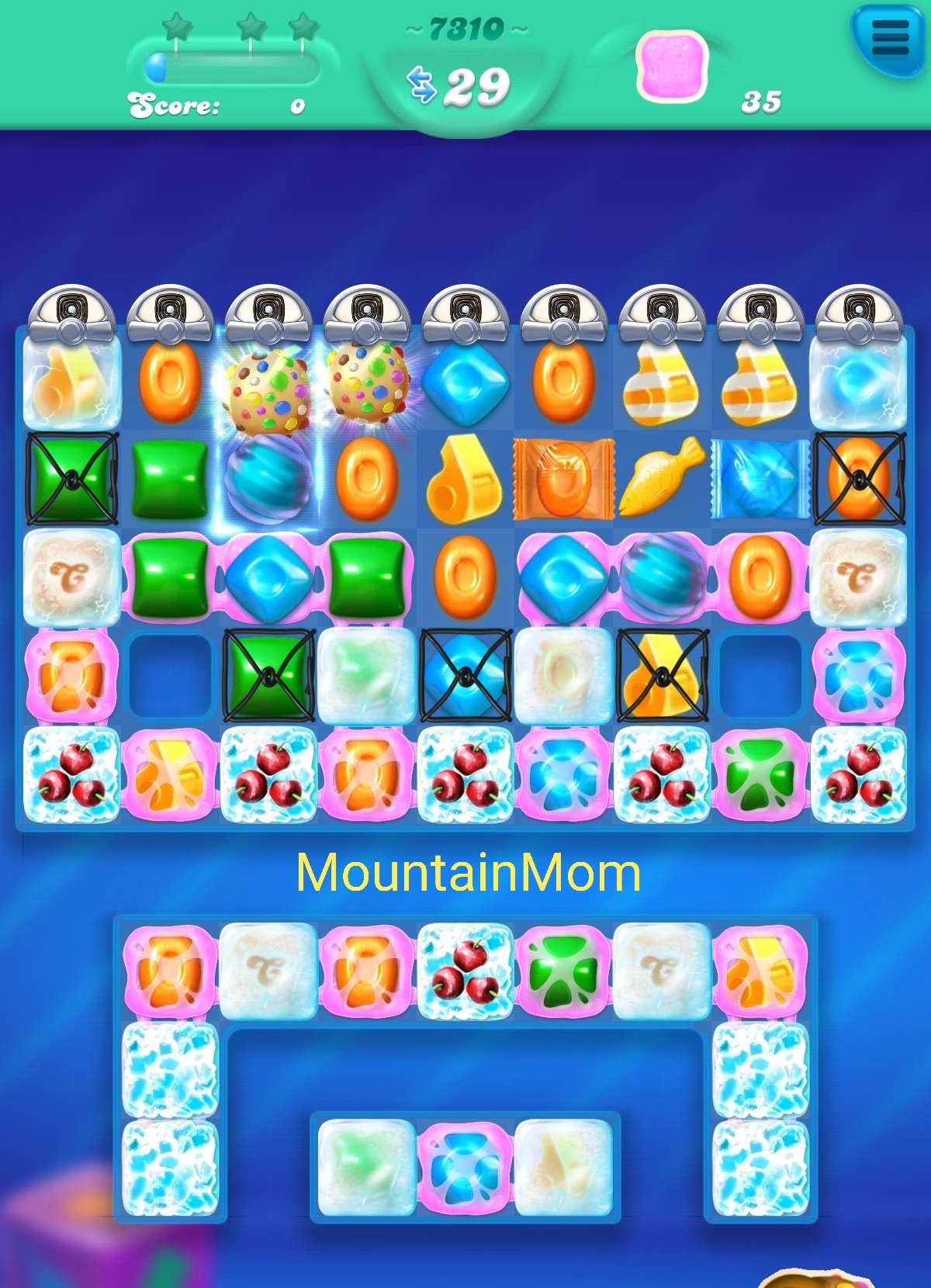Screen dimensions: 931x1288
Task: Select the blue wrapped candy
Action: 760,479
